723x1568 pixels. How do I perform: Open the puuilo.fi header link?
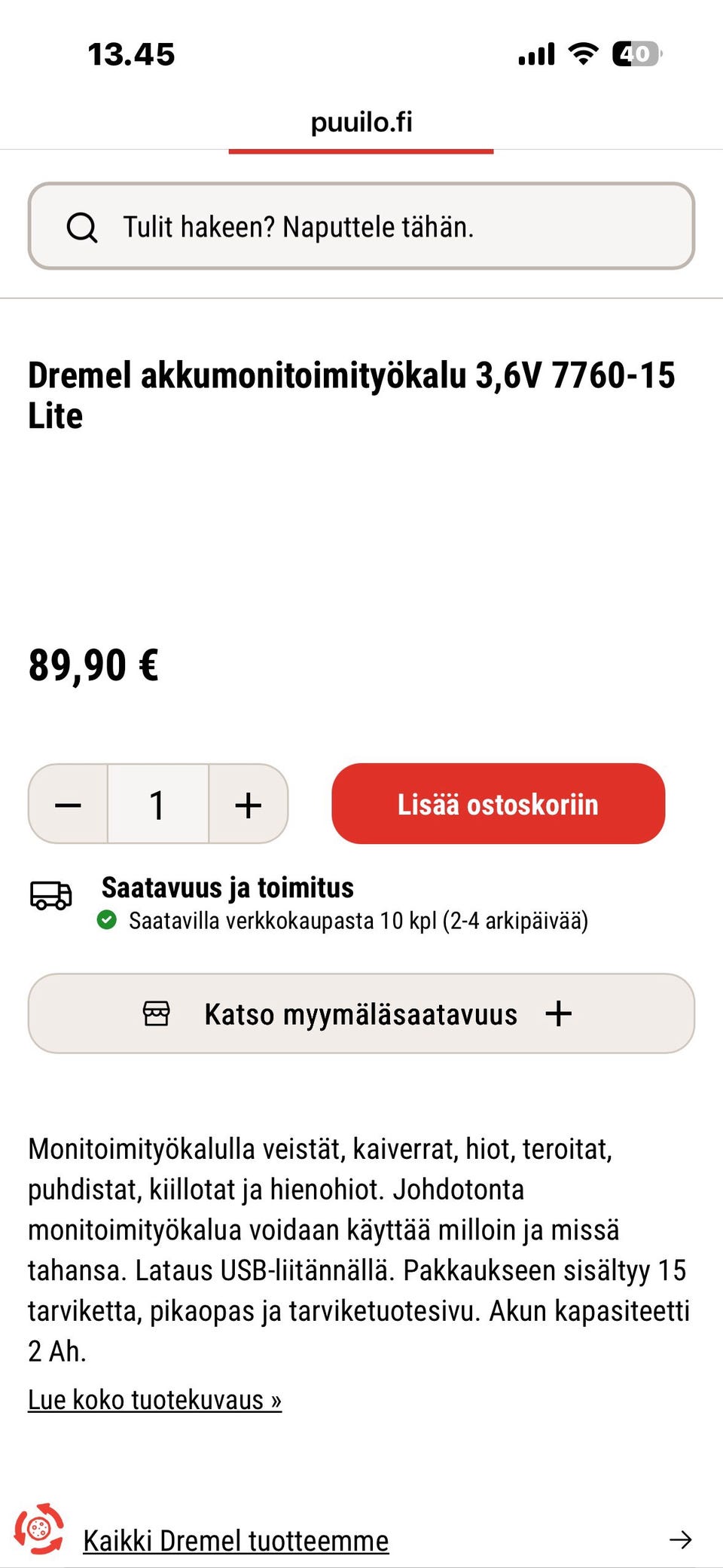361,123
